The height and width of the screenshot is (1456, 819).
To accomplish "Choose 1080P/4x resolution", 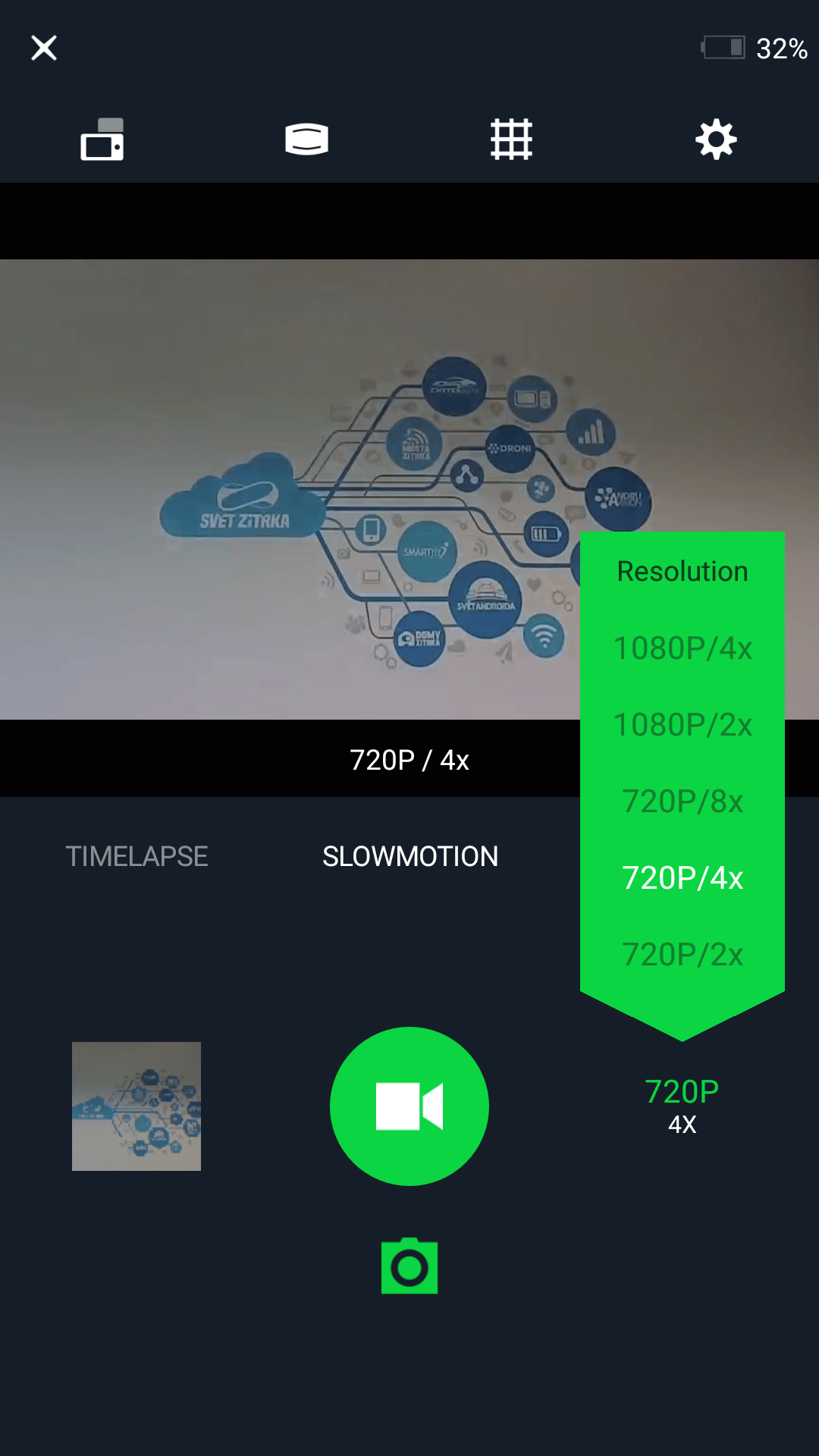I will tap(682, 648).
